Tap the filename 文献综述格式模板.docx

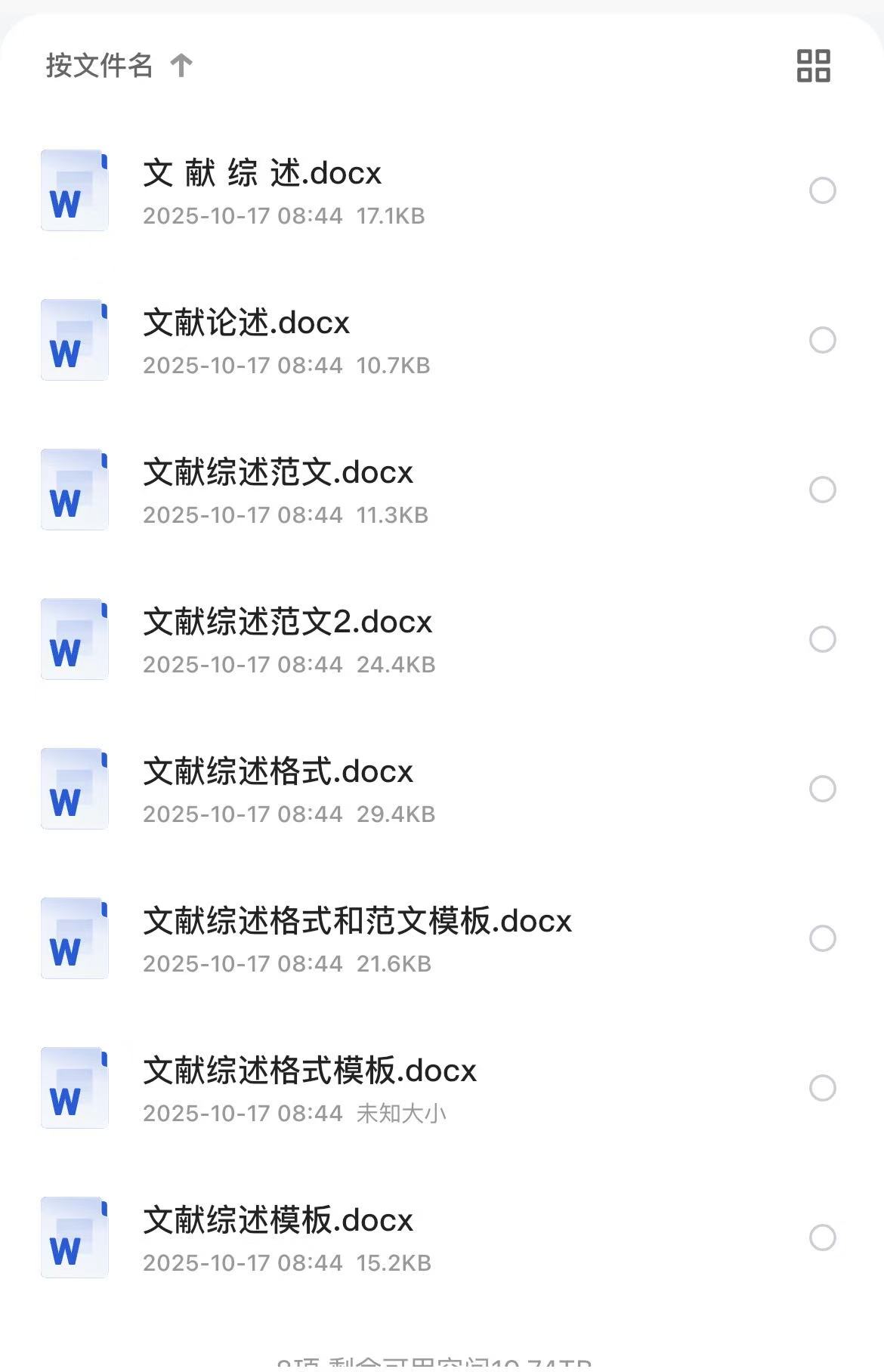coord(310,1071)
